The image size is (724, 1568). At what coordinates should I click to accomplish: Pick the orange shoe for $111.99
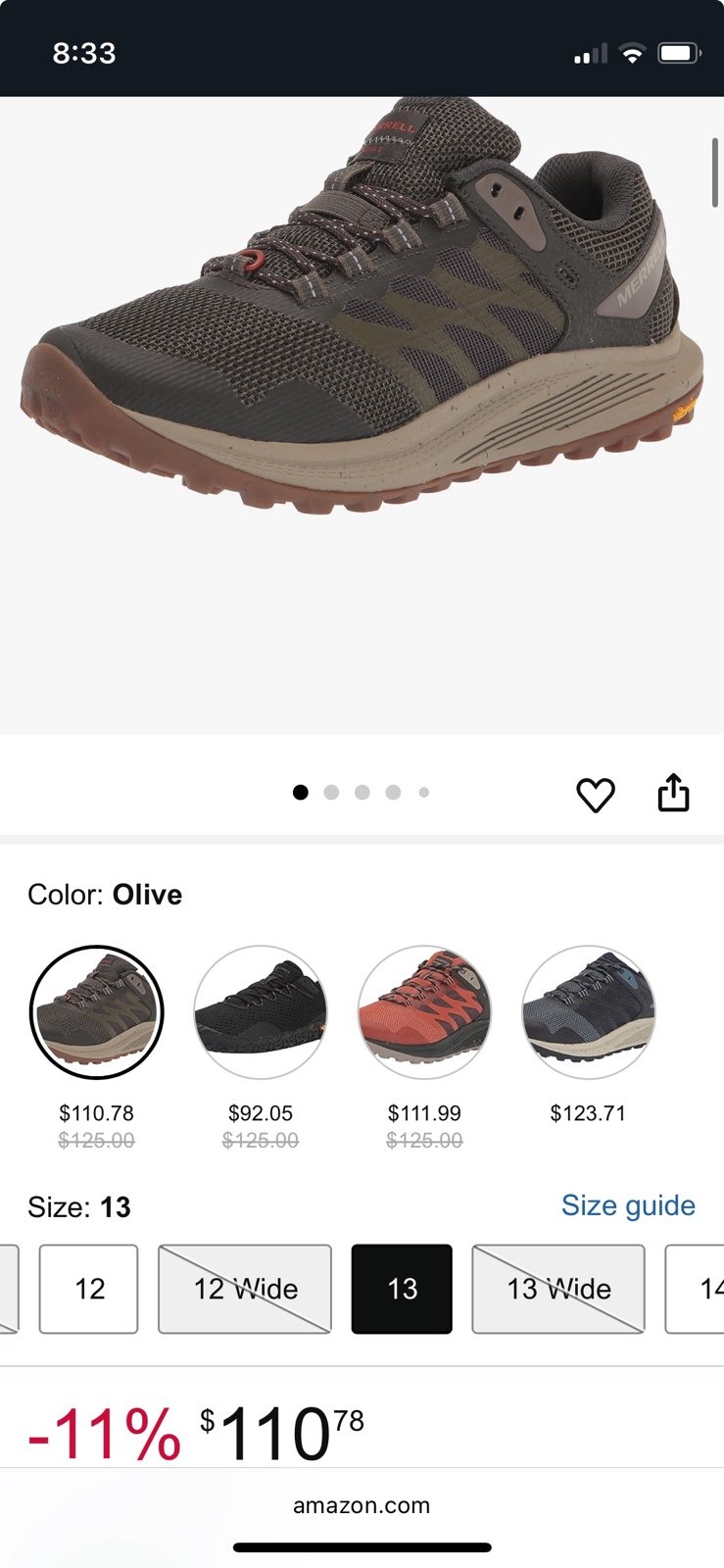(x=424, y=1012)
